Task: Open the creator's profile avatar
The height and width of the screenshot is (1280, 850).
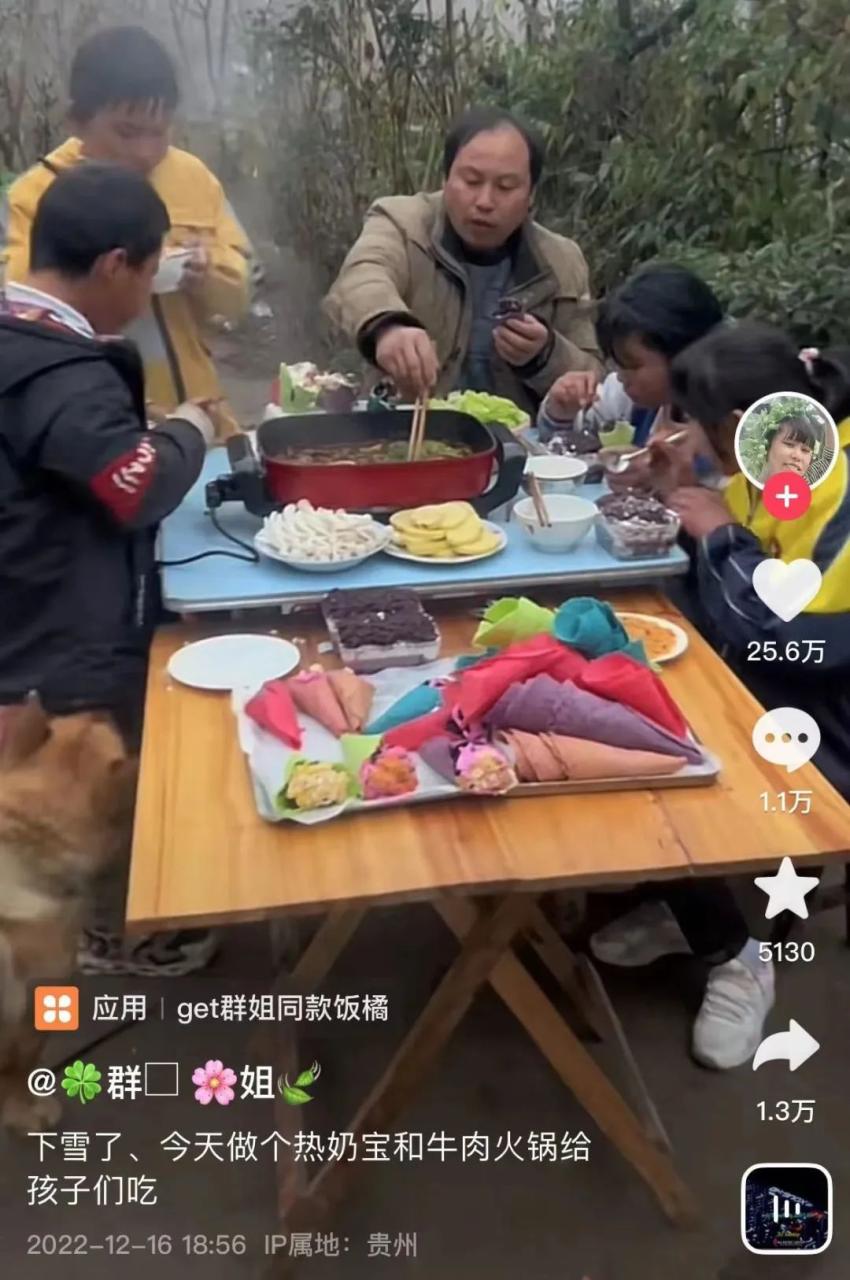Action: point(786,441)
